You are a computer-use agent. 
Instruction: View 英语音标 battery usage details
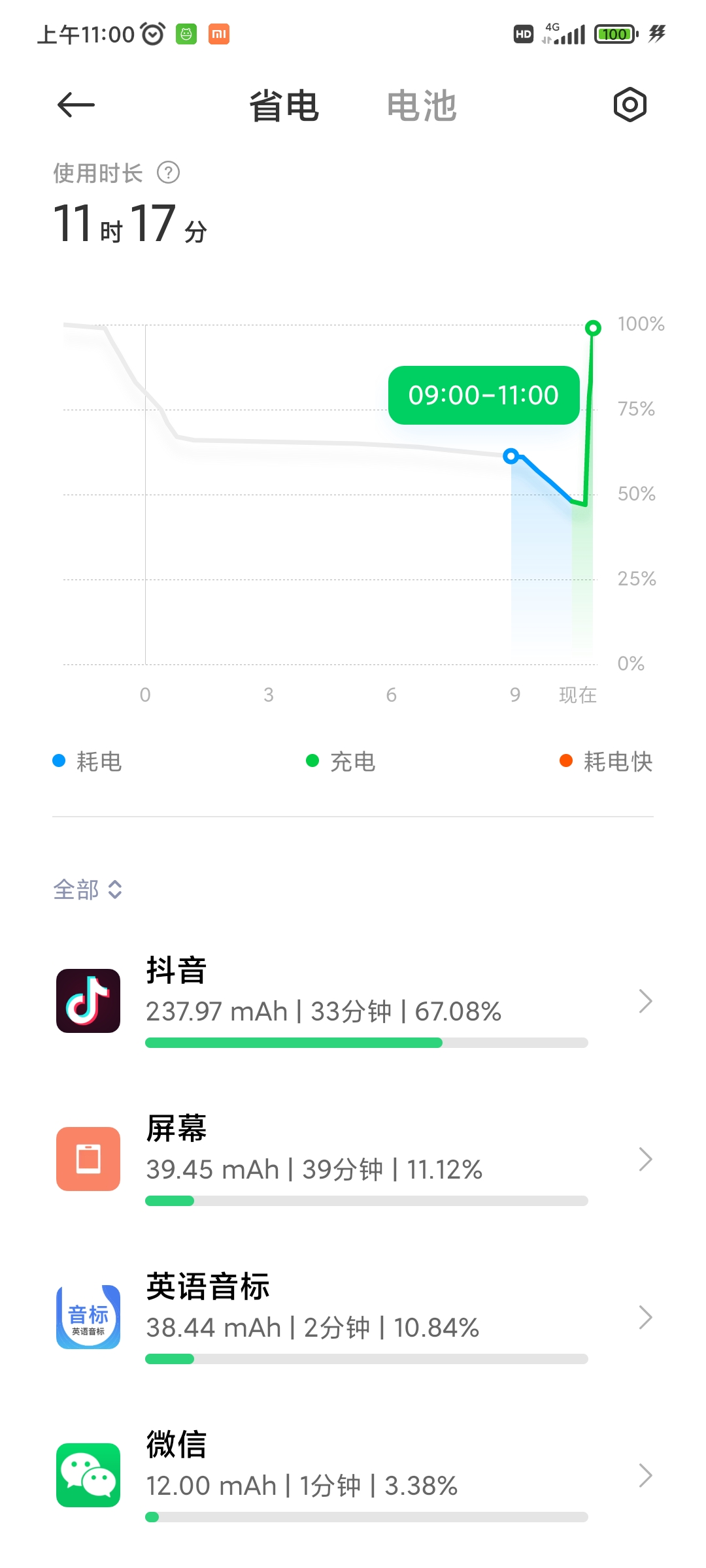(353, 1317)
